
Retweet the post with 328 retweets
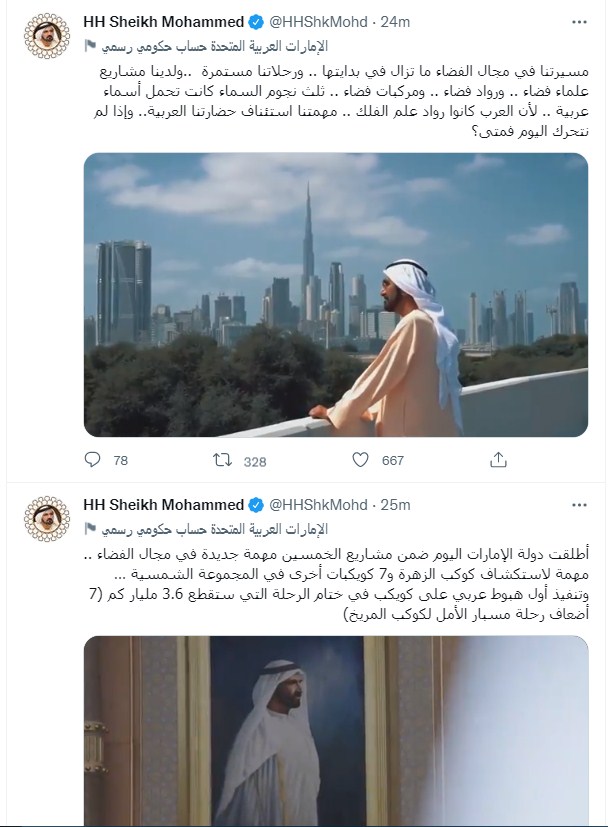click(x=226, y=460)
